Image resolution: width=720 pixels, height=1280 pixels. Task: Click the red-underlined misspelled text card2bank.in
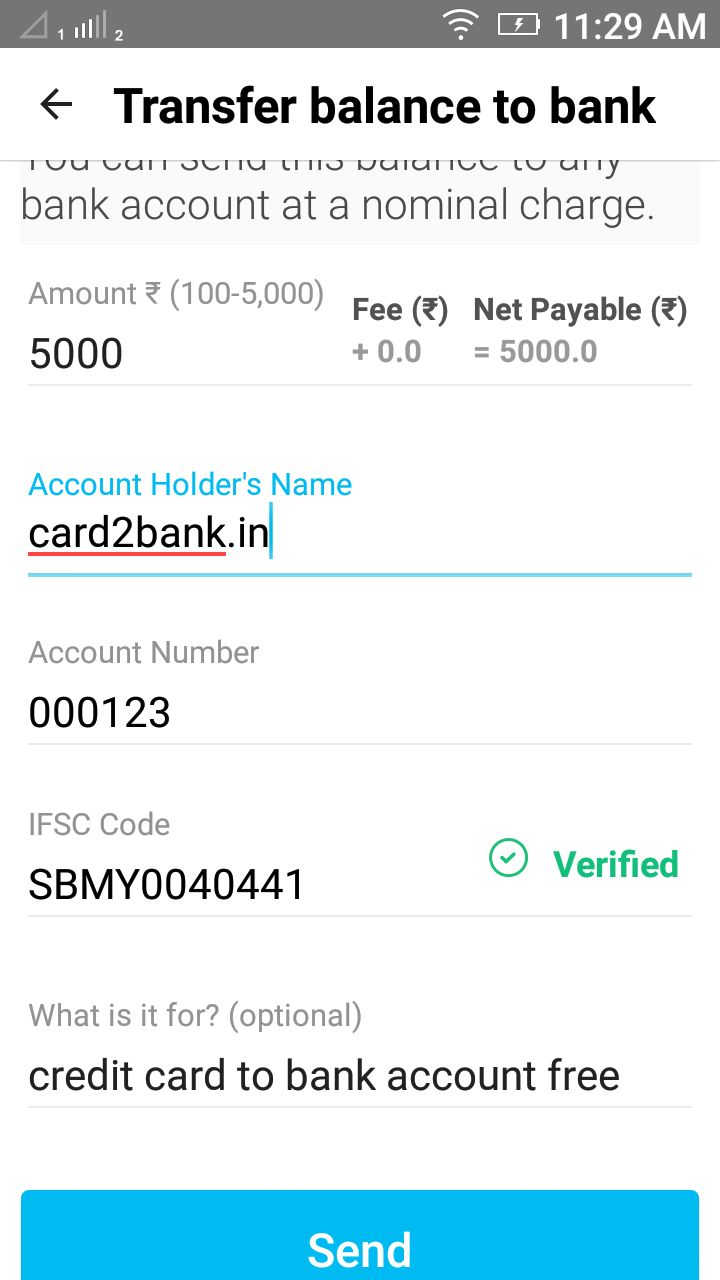click(x=127, y=531)
